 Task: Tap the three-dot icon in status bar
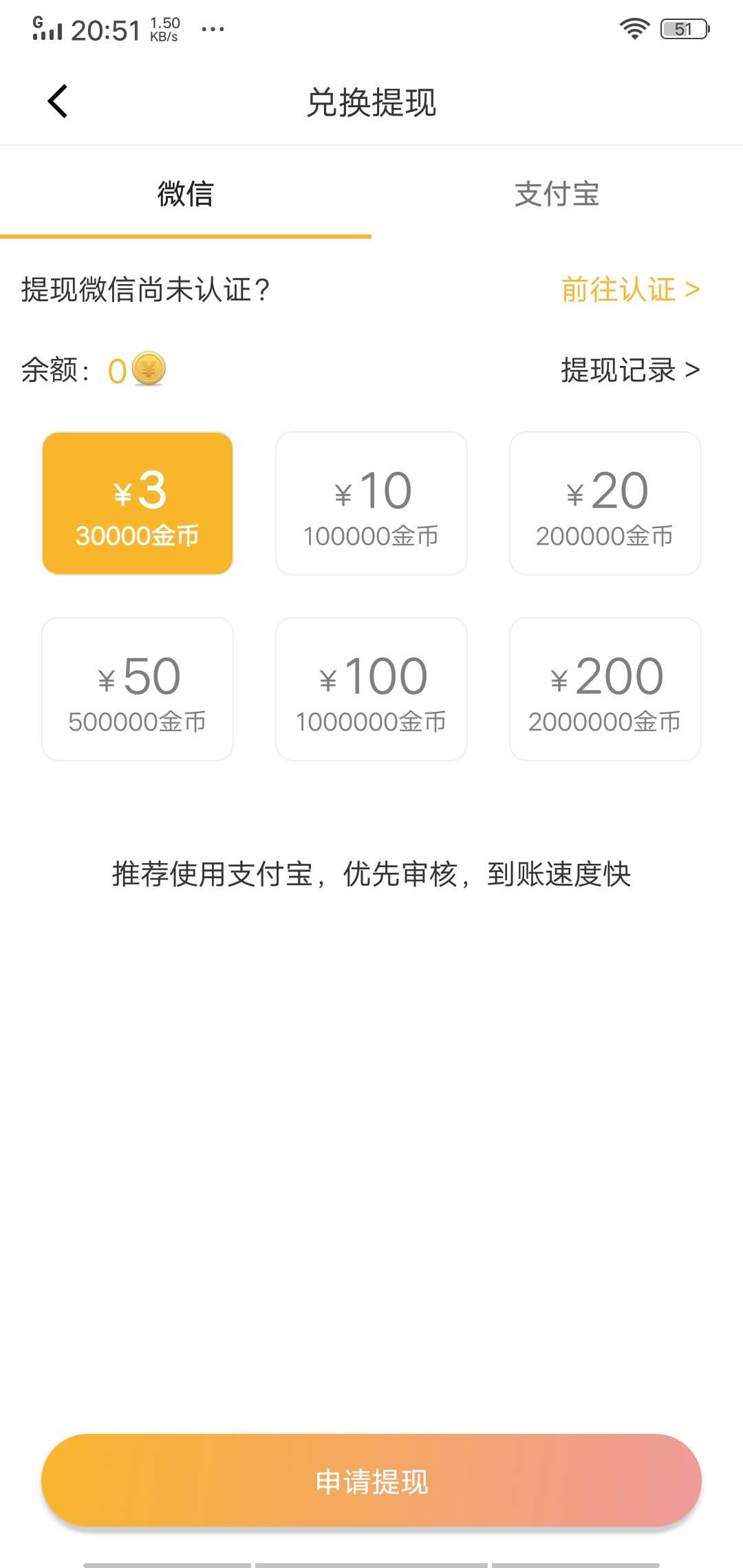[212, 31]
